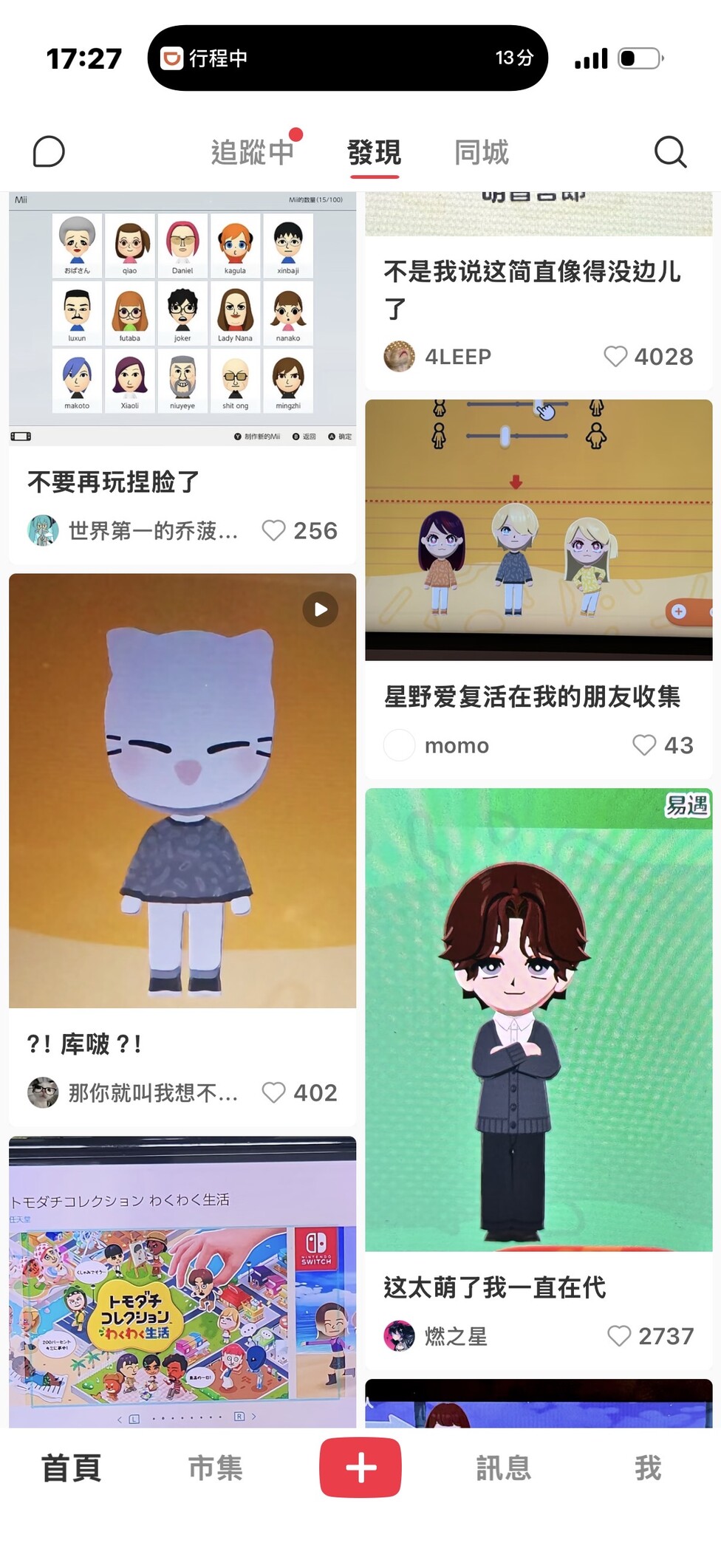
Task: Go to the 市集 tab
Action: point(215,1468)
